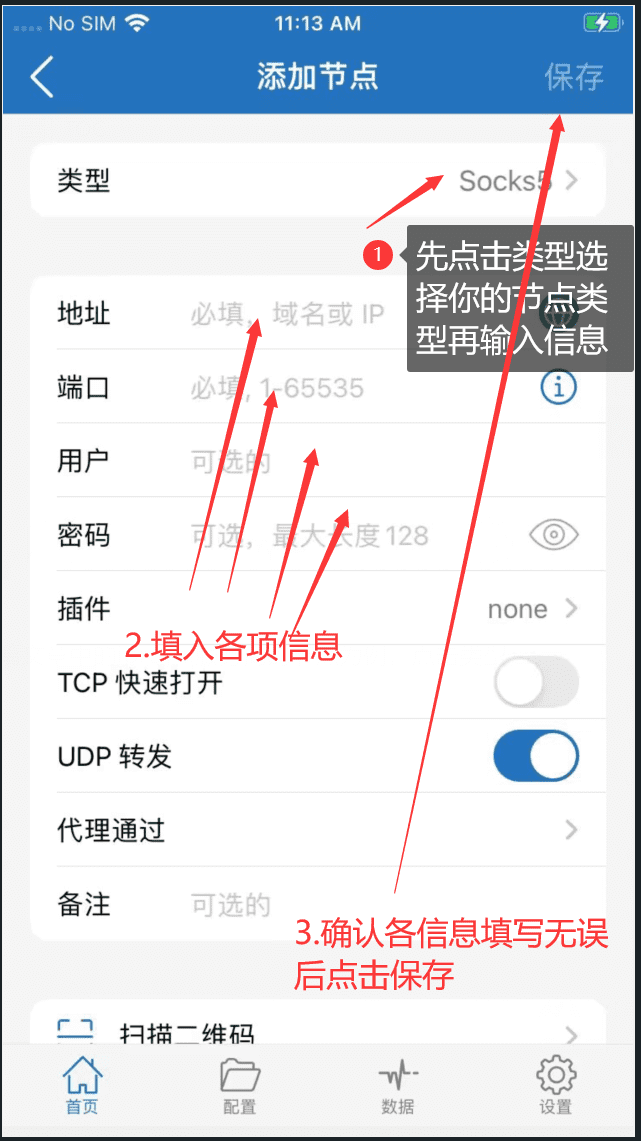Viewport: 641px width, 1141px height.
Task: Tap 保存 to save the node
Action: [574, 77]
